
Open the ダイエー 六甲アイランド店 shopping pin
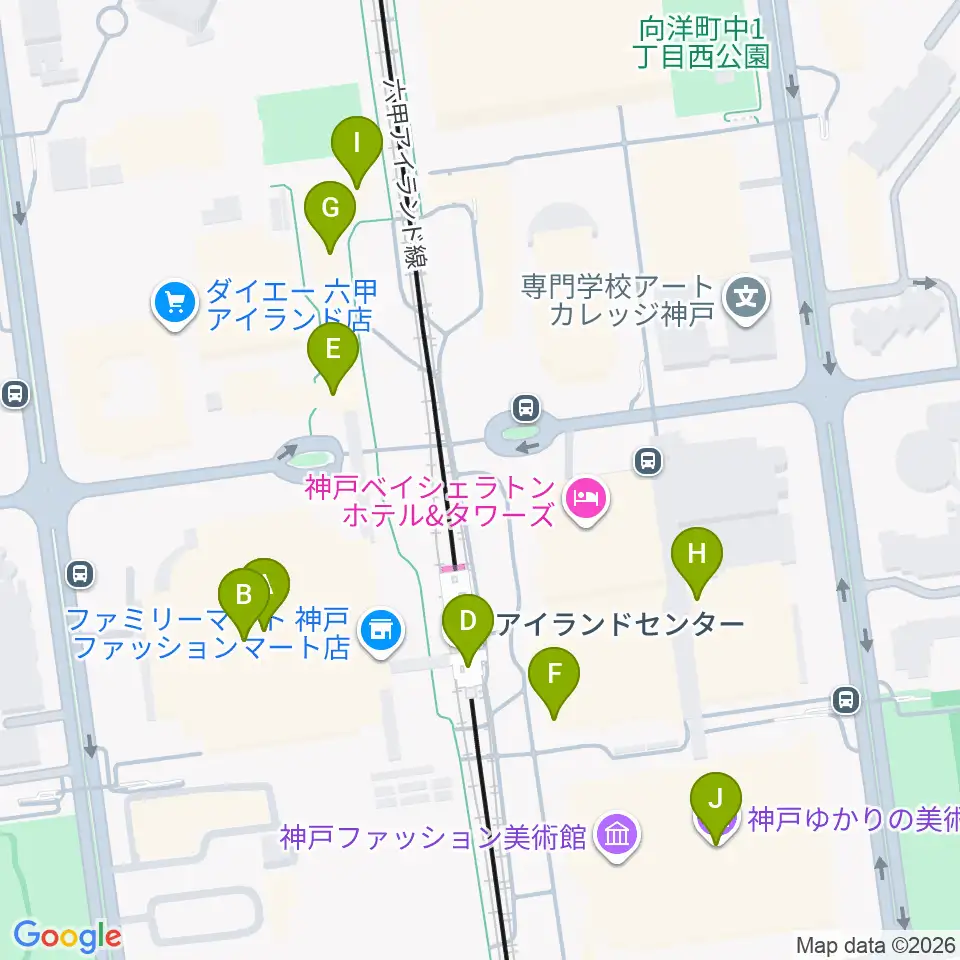coord(175,304)
